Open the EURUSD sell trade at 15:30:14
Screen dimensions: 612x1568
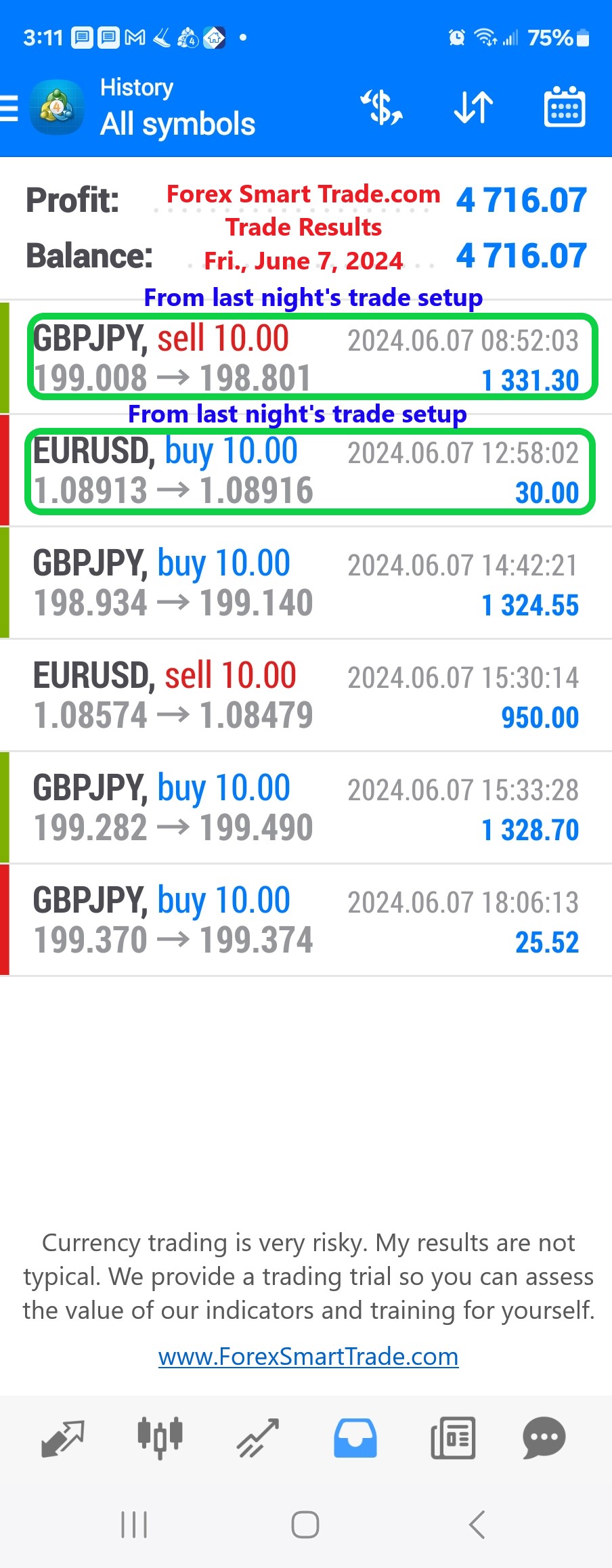click(x=306, y=695)
